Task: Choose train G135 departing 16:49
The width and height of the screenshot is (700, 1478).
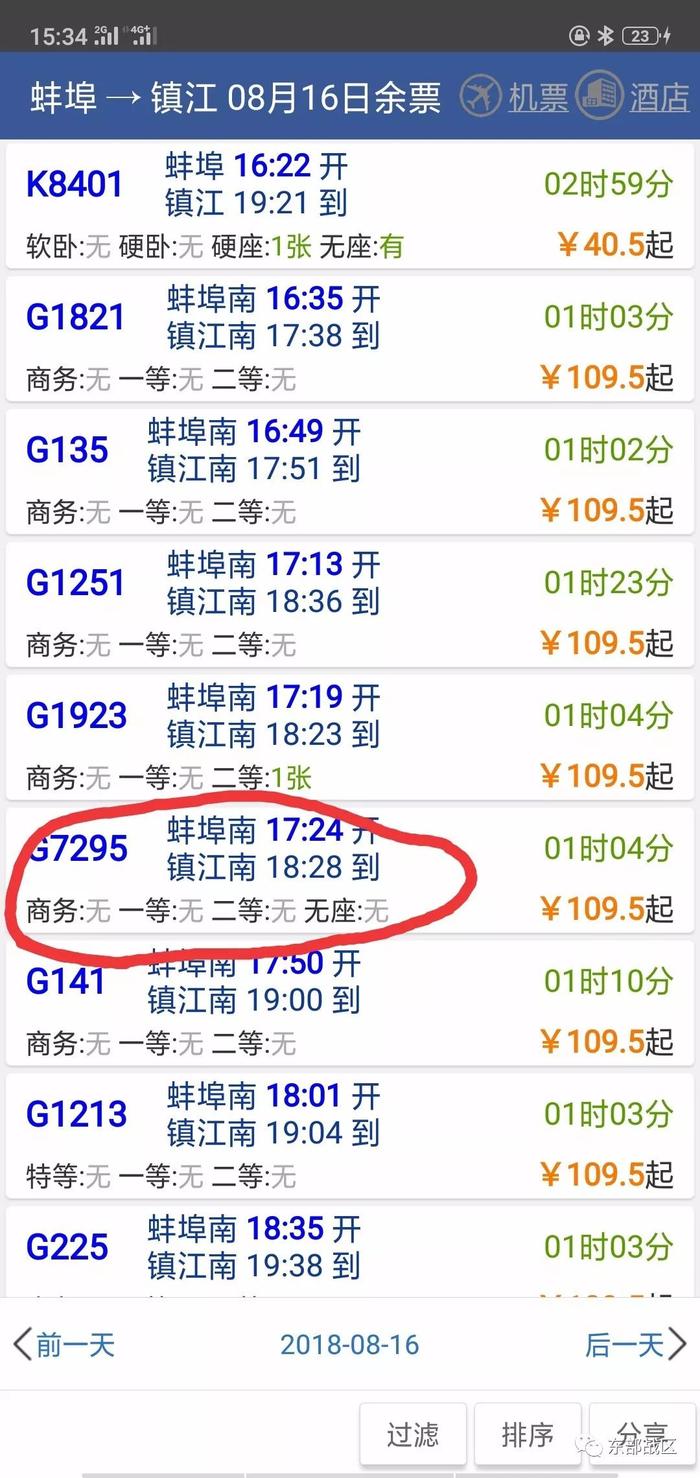Action: [350, 471]
